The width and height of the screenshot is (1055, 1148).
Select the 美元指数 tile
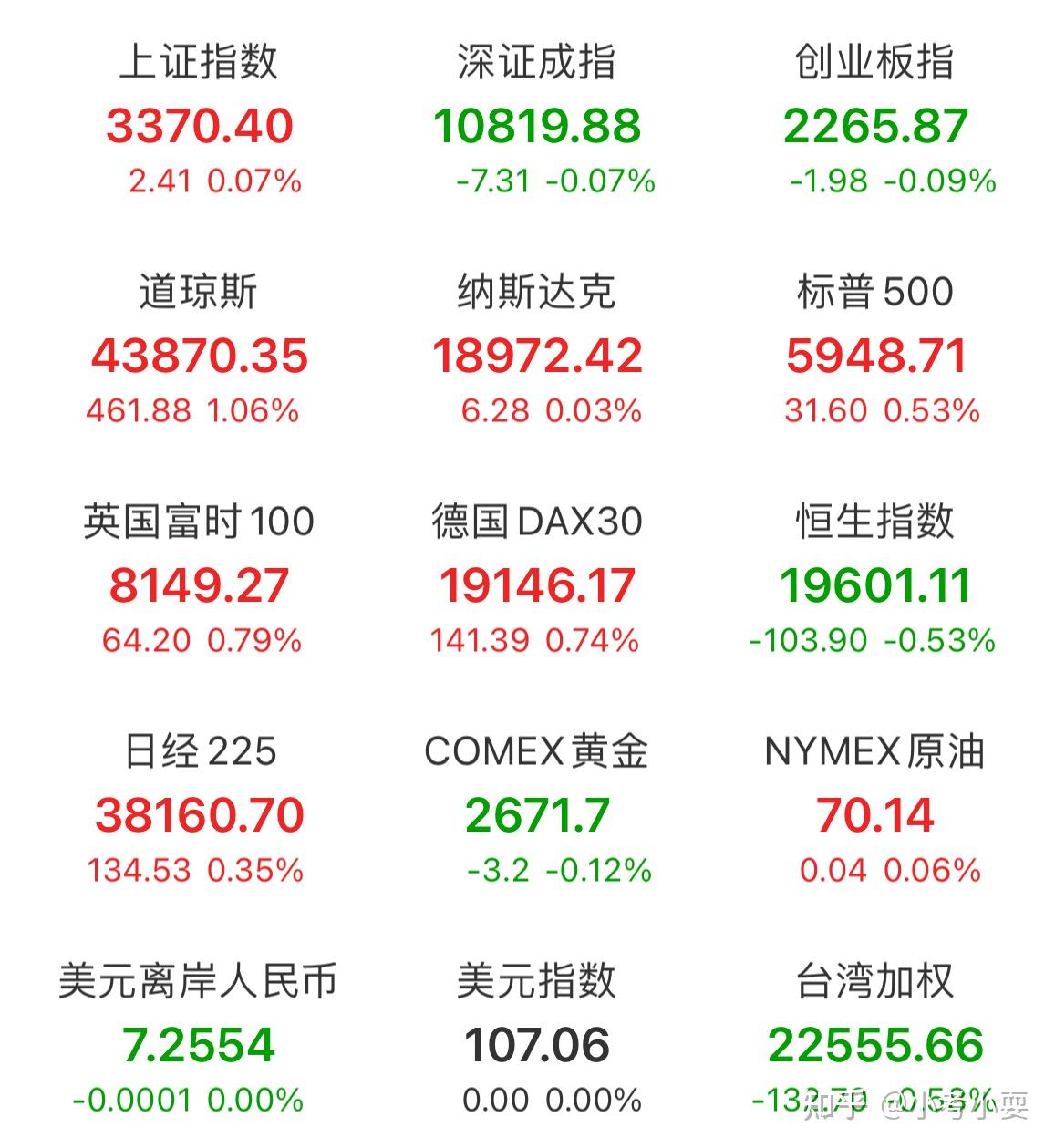point(536,980)
